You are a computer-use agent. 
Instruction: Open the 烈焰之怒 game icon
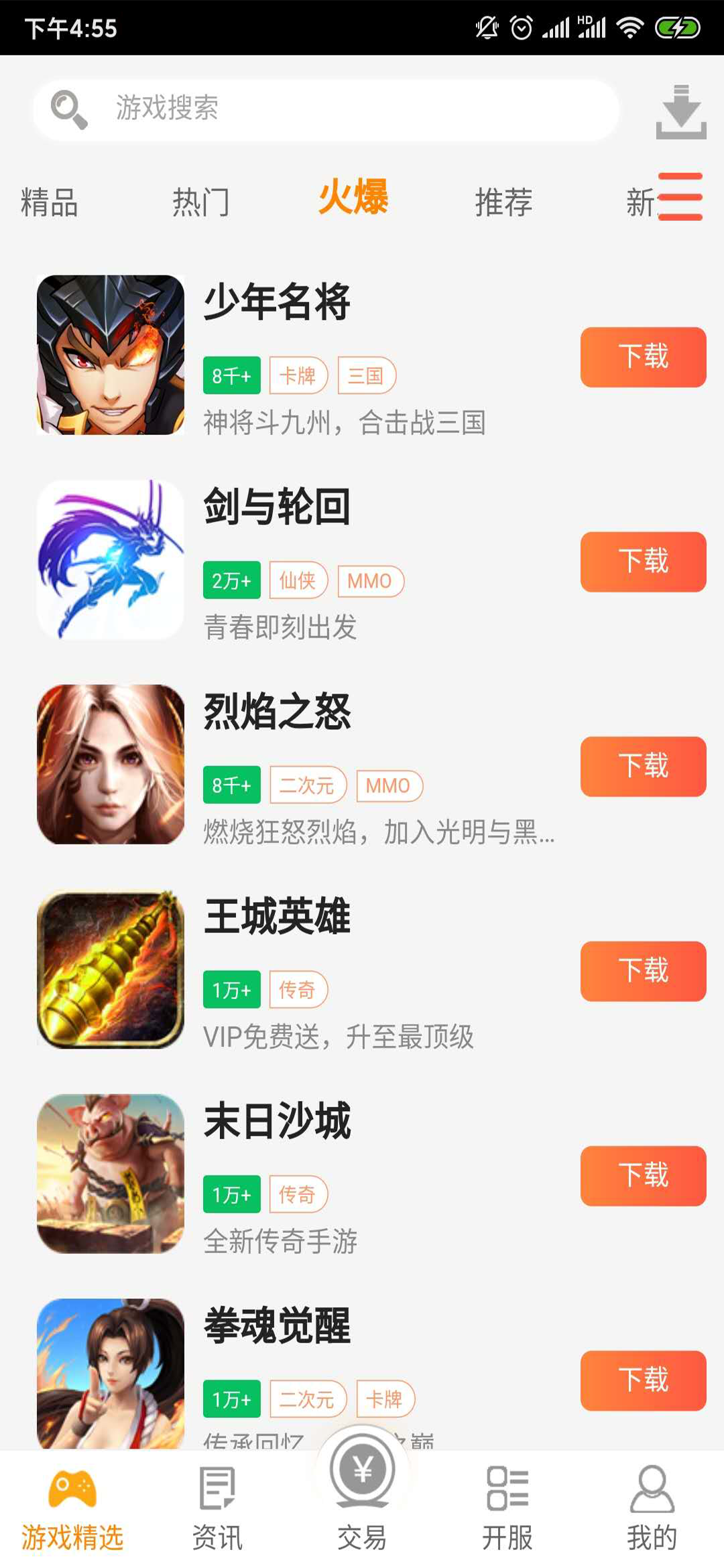click(111, 765)
